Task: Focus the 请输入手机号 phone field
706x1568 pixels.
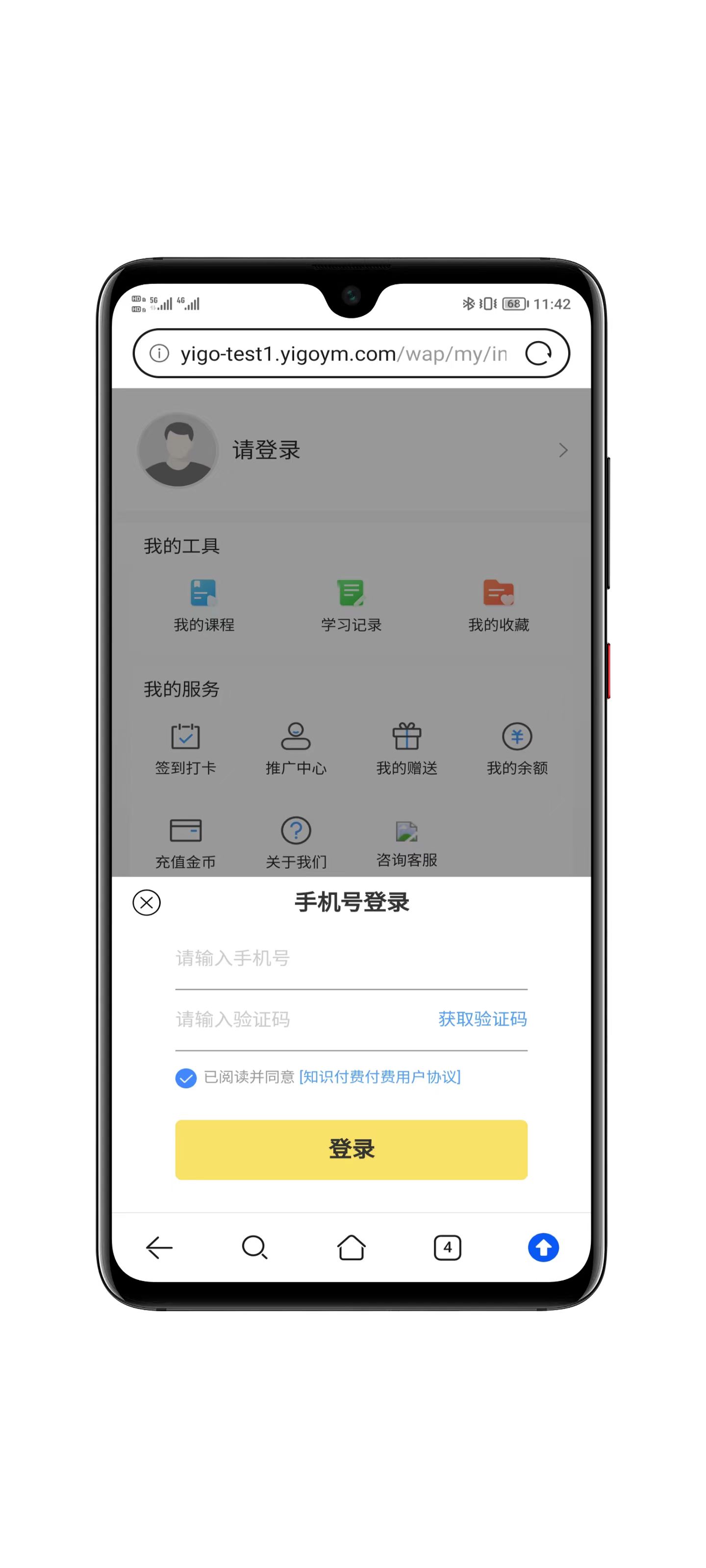Action: pyautogui.click(x=351, y=959)
